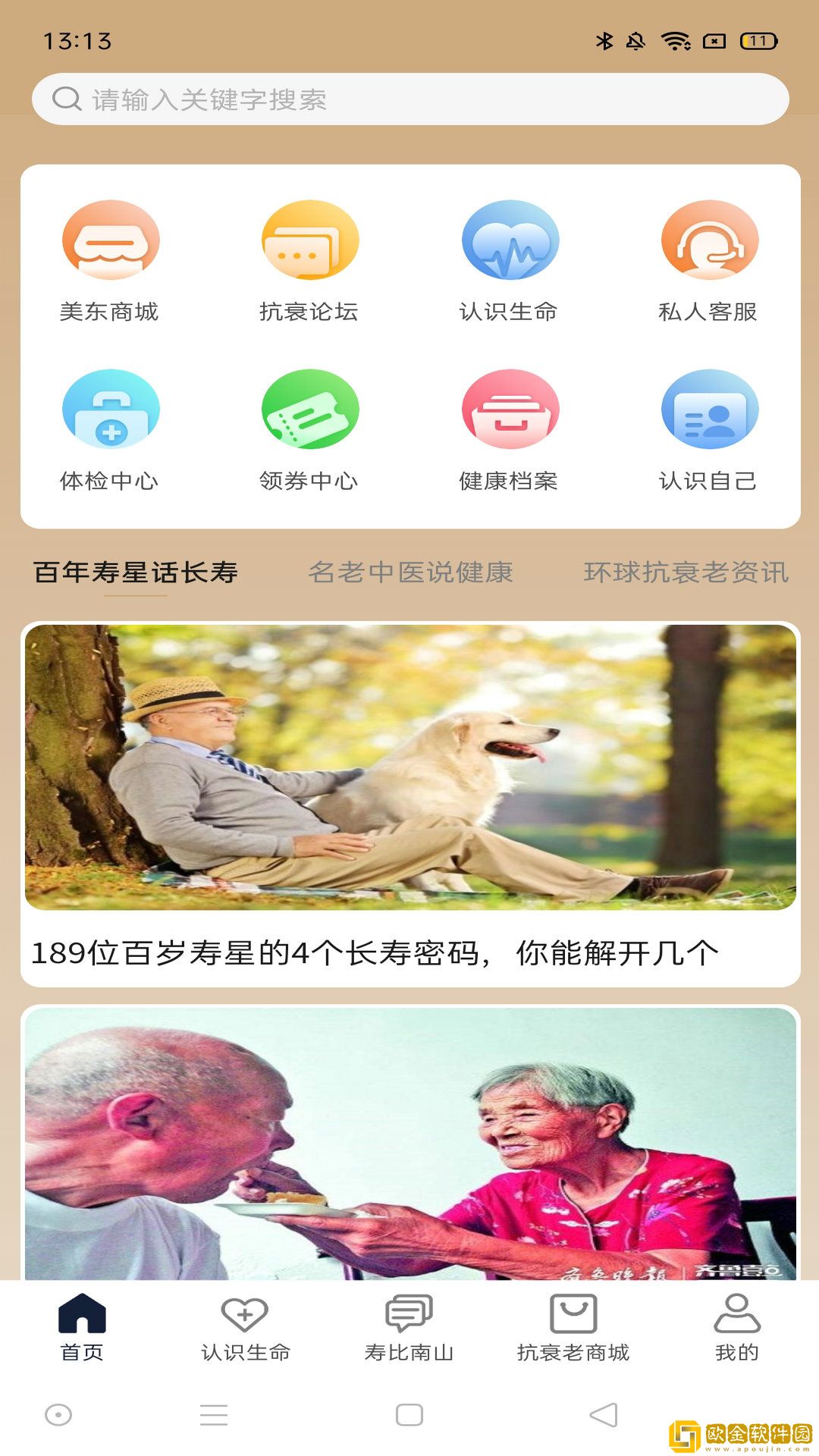Switch to 认识生命 bottom tab

(245, 1327)
